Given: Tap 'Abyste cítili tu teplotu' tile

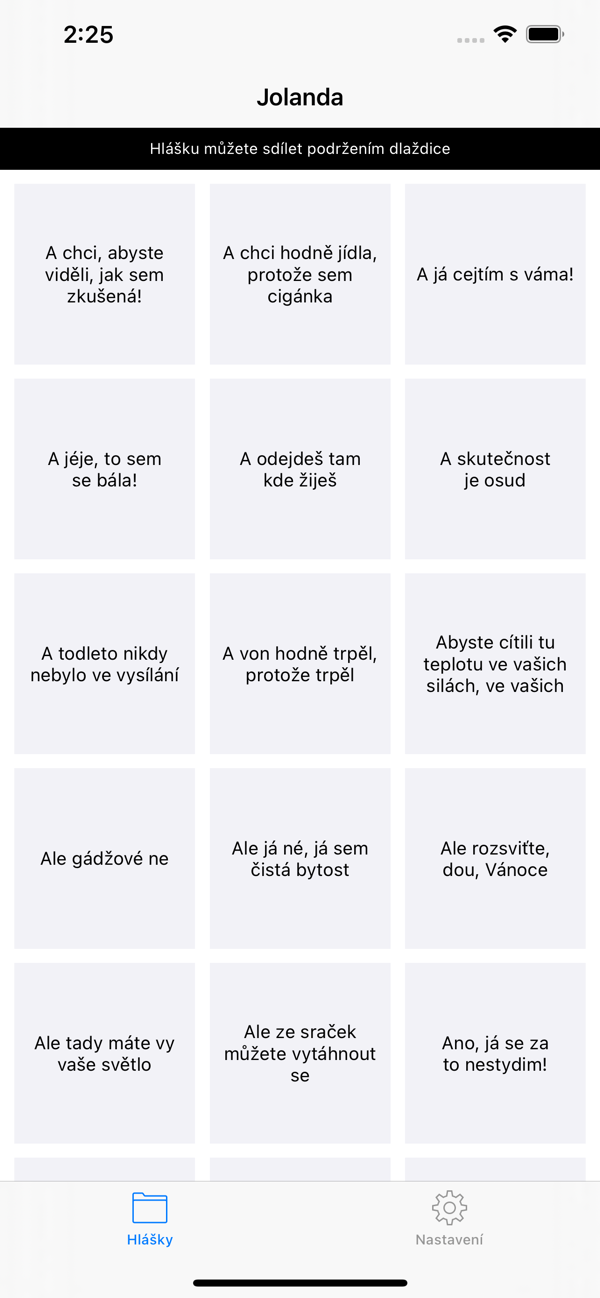Looking at the screenshot, I should [495, 664].
